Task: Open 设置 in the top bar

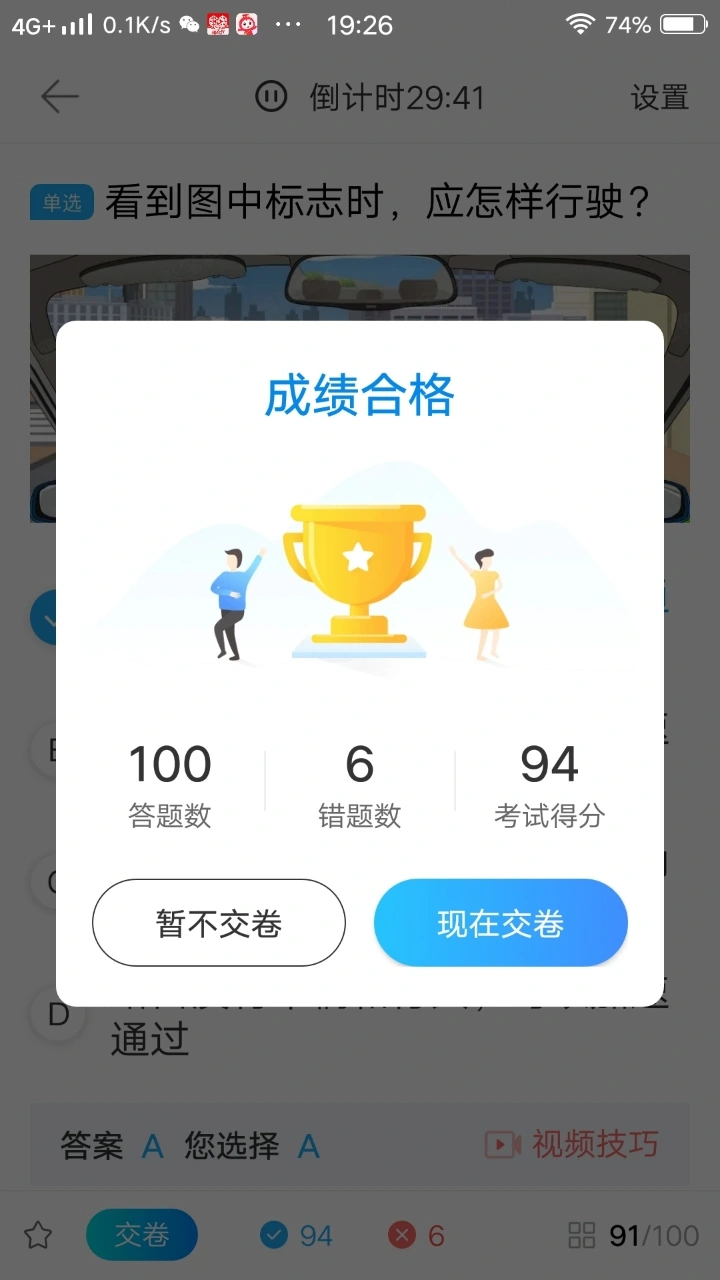Action: [x=659, y=97]
